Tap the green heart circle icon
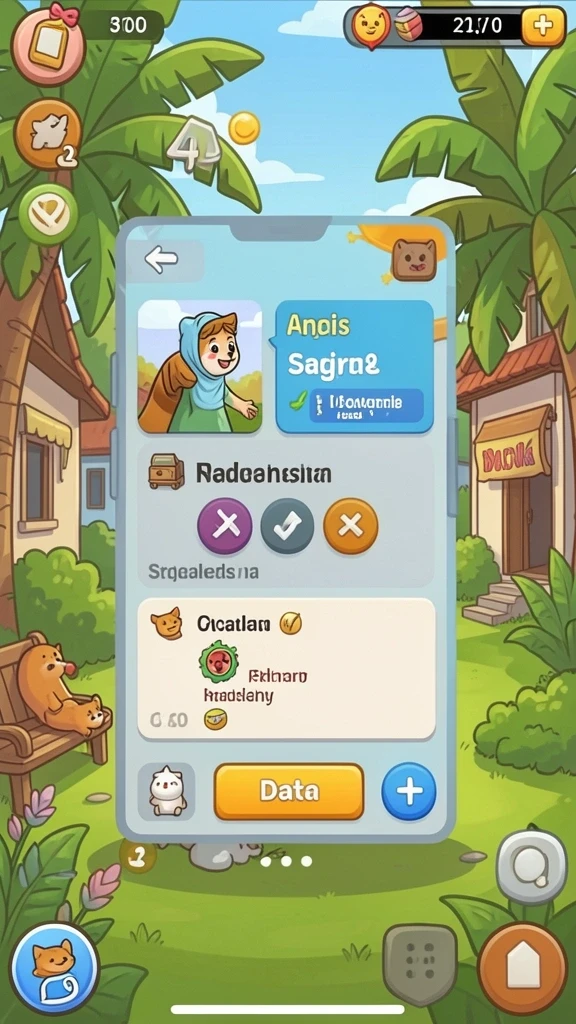This screenshot has width=576, height=1024. (48, 214)
